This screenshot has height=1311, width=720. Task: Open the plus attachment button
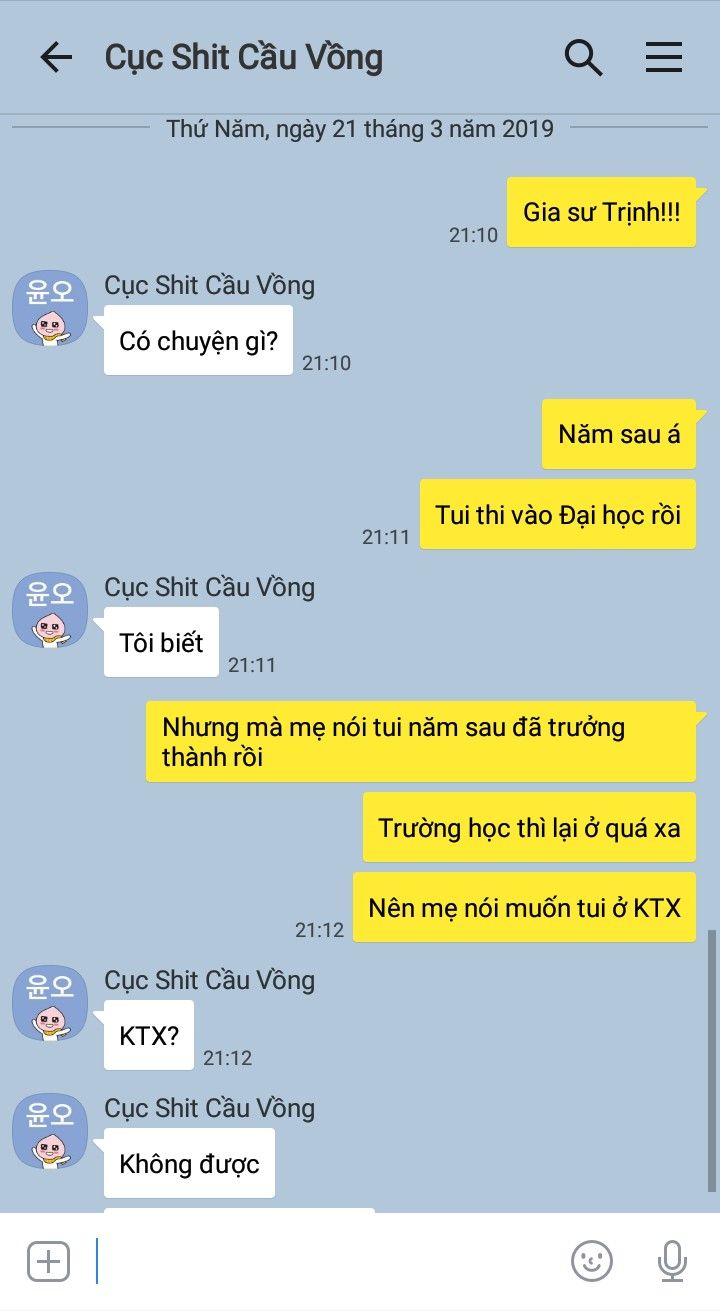coord(48,1261)
